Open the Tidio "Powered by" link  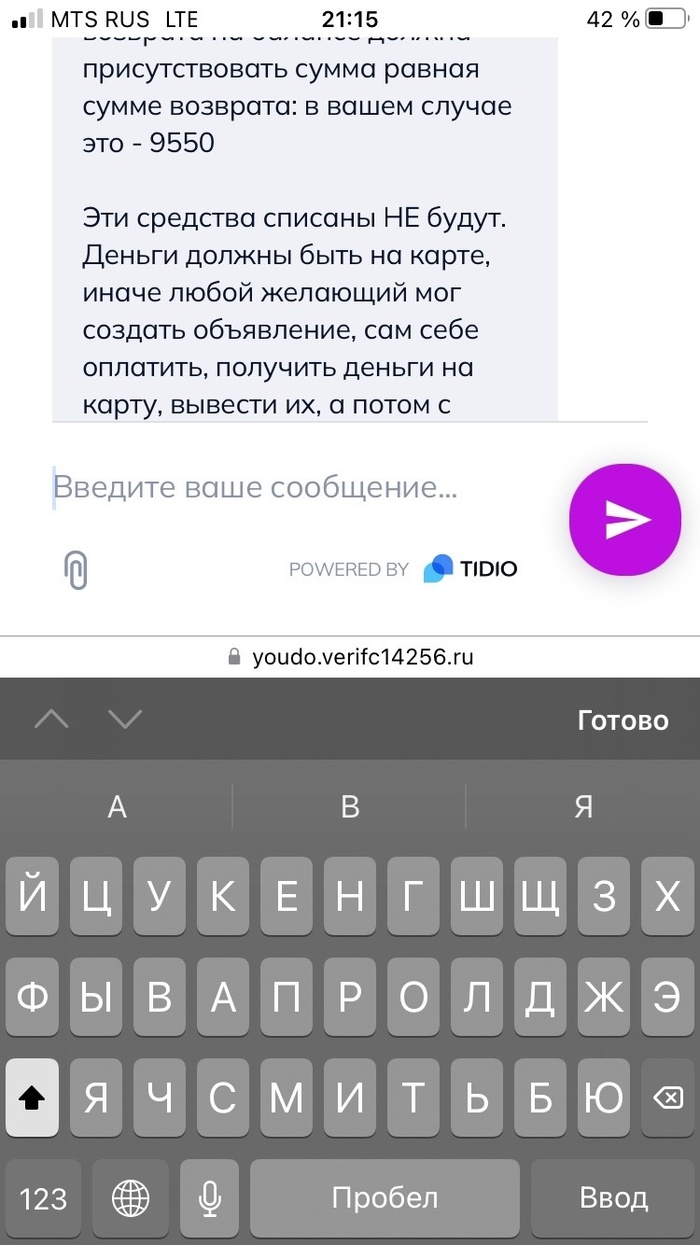403,569
